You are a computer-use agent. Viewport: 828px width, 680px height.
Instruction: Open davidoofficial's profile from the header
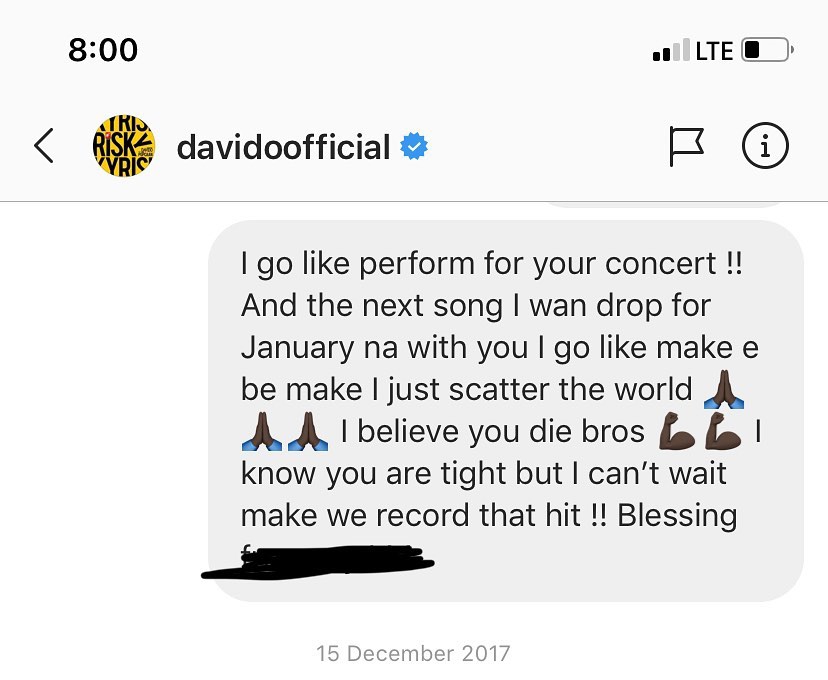[283, 147]
